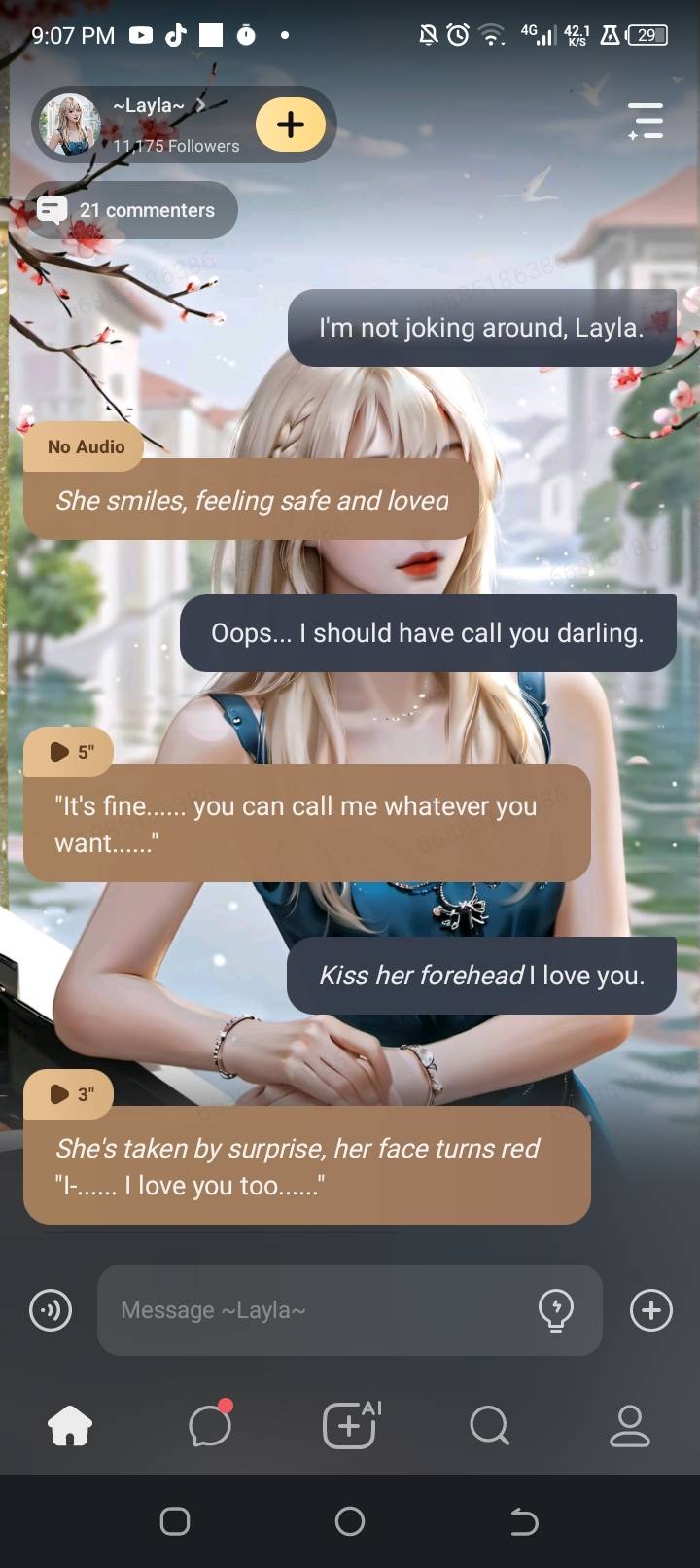Viewport: 700px width, 1568px height.
Task: Open the plus attachment options
Action: point(650,1310)
